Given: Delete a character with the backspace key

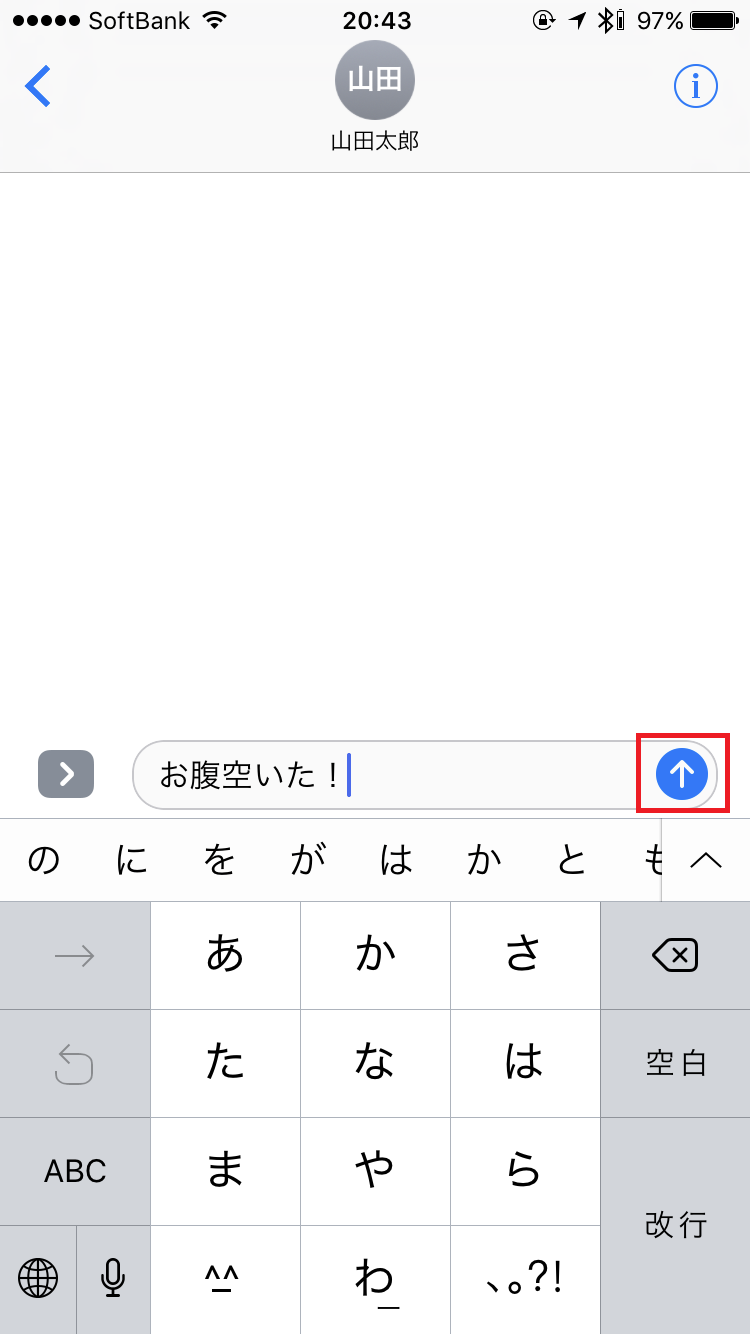Looking at the screenshot, I should [675, 956].
